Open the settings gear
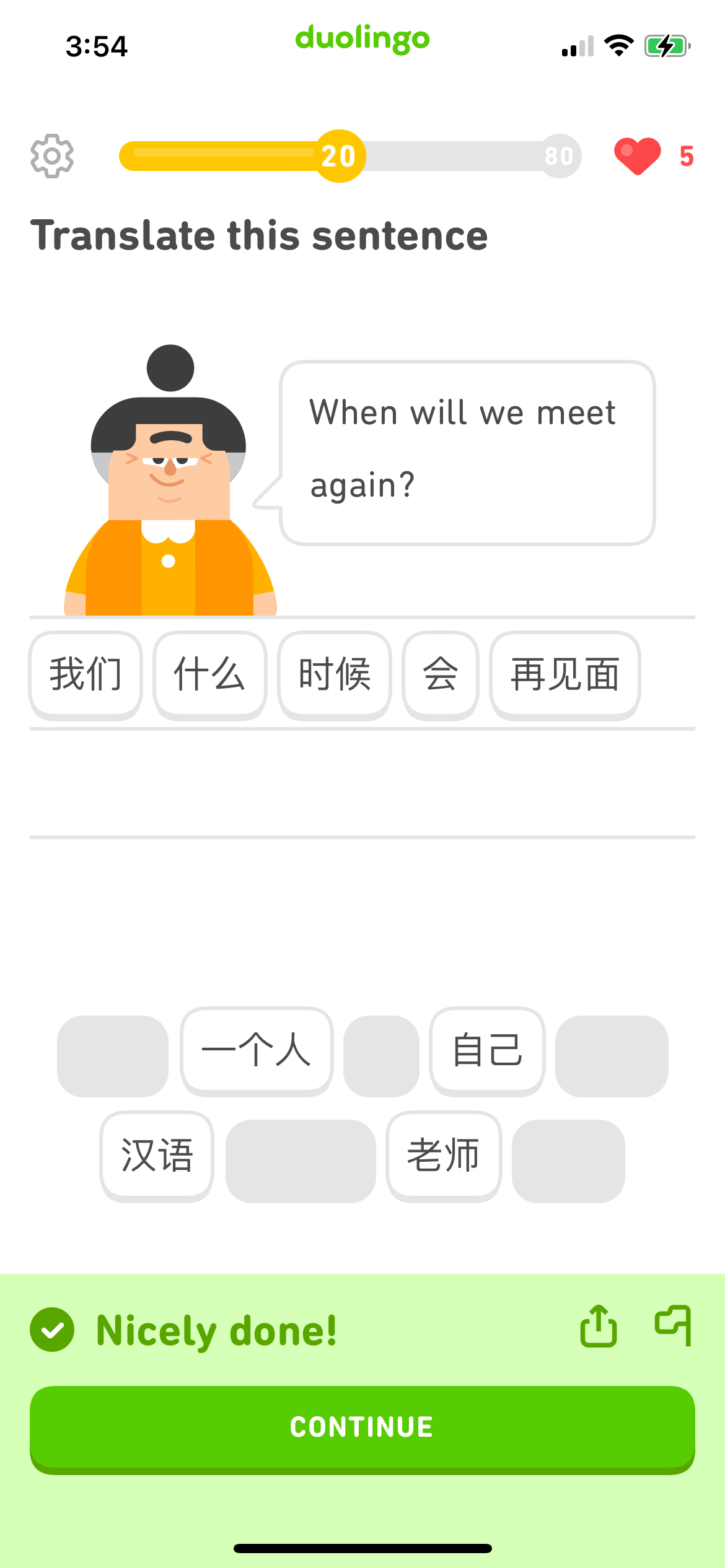 52,156
